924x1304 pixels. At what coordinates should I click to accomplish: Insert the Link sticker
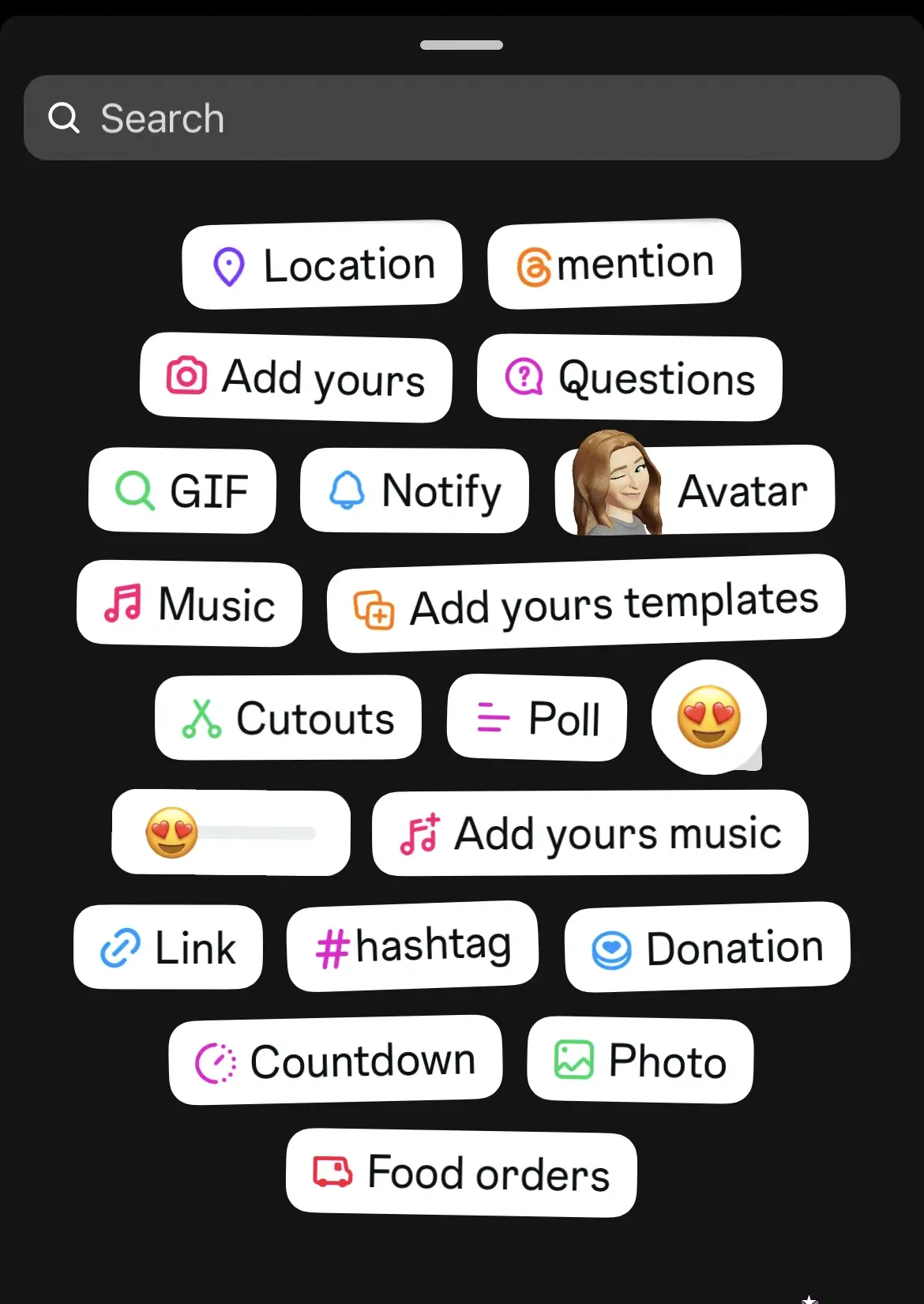(x=168, y=947)
